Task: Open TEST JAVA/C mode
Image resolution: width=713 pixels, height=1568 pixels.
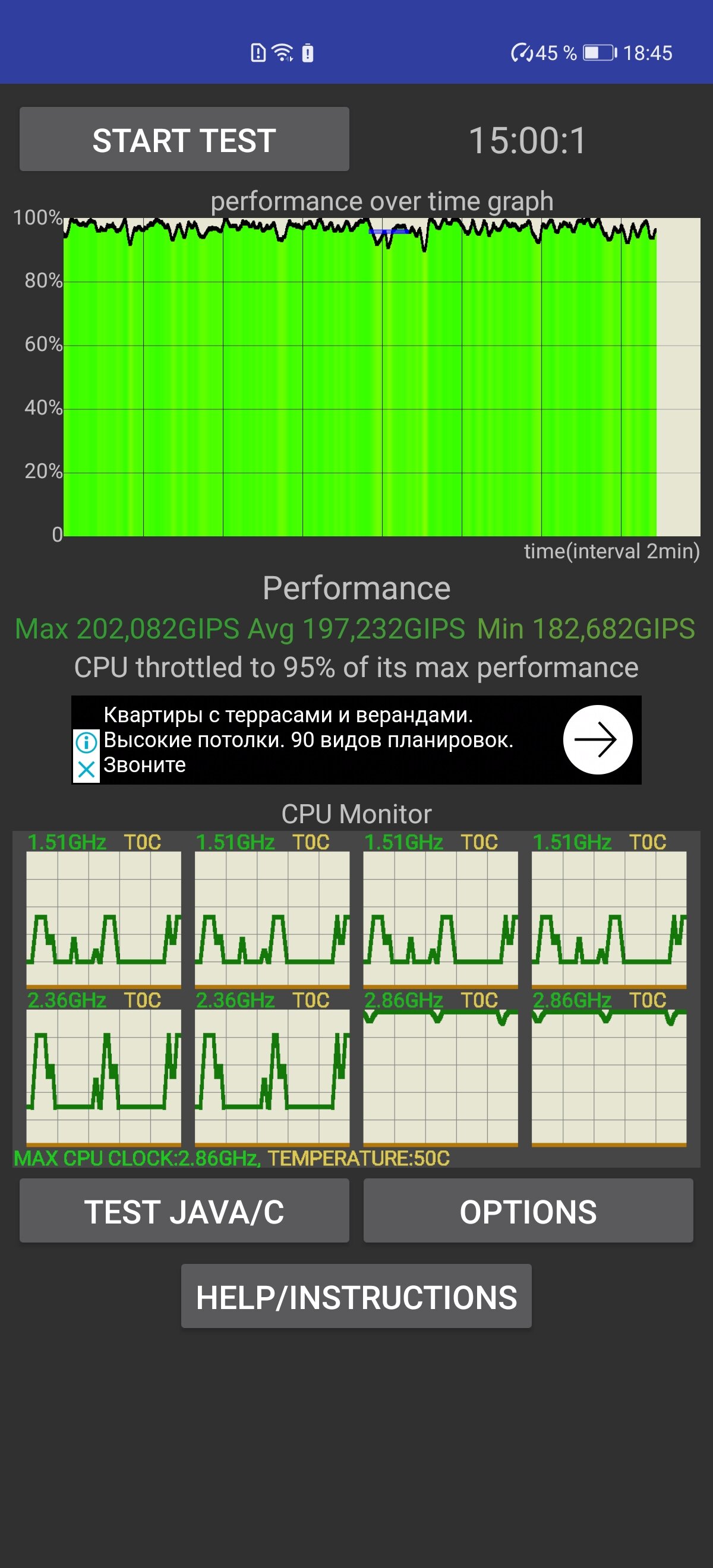Action: 184,1210
